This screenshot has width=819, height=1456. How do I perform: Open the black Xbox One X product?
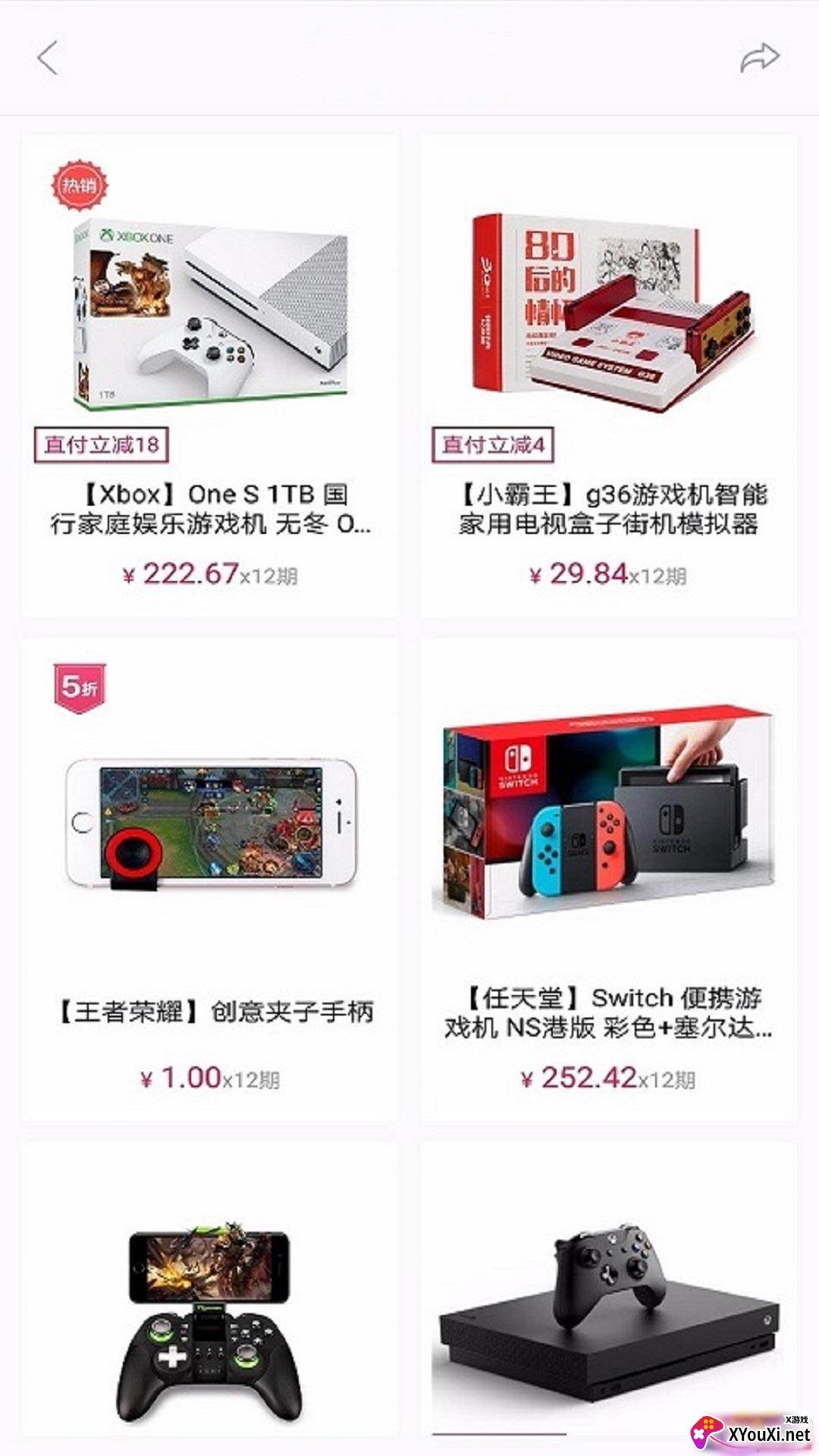pyautogui.click(x=609, y=1297)
